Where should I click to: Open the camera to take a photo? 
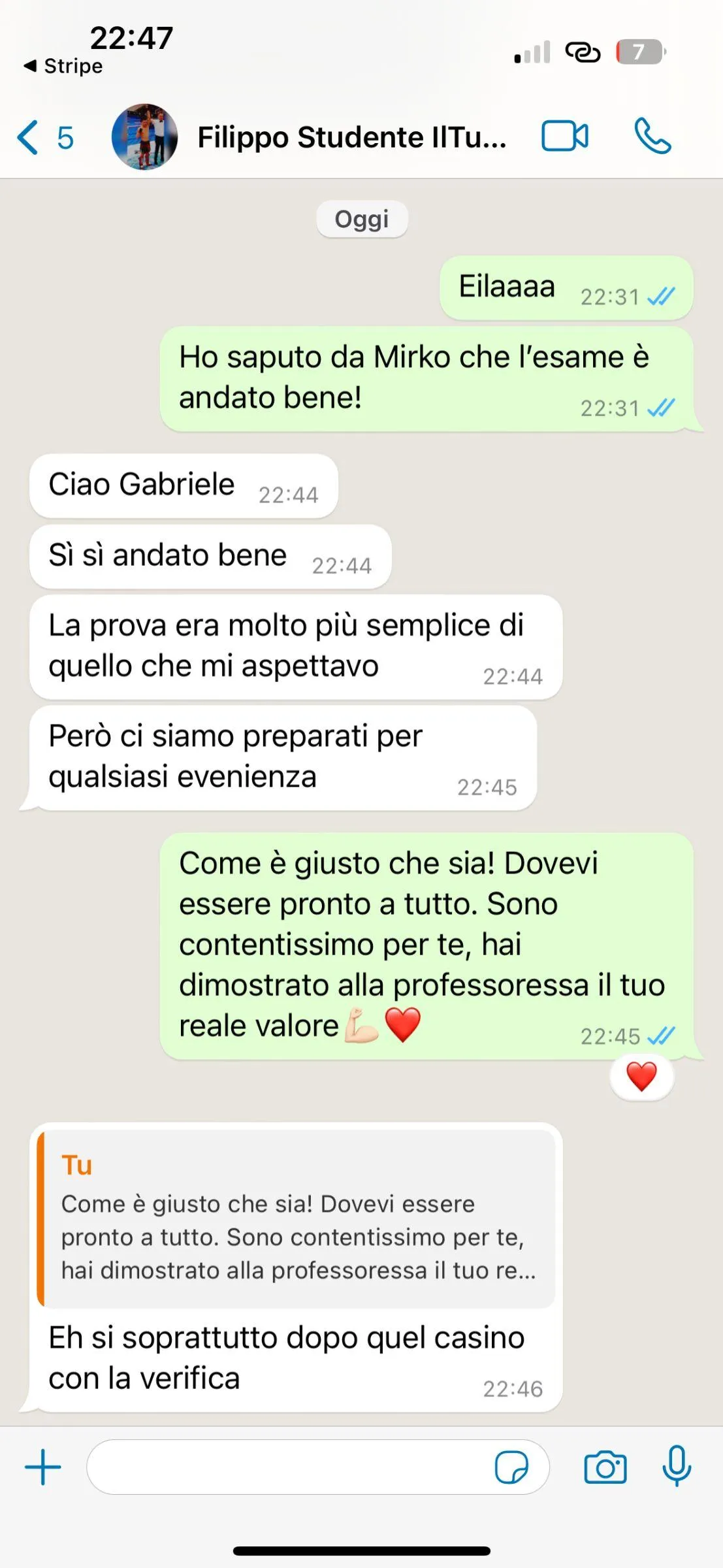coord(605,1467)
